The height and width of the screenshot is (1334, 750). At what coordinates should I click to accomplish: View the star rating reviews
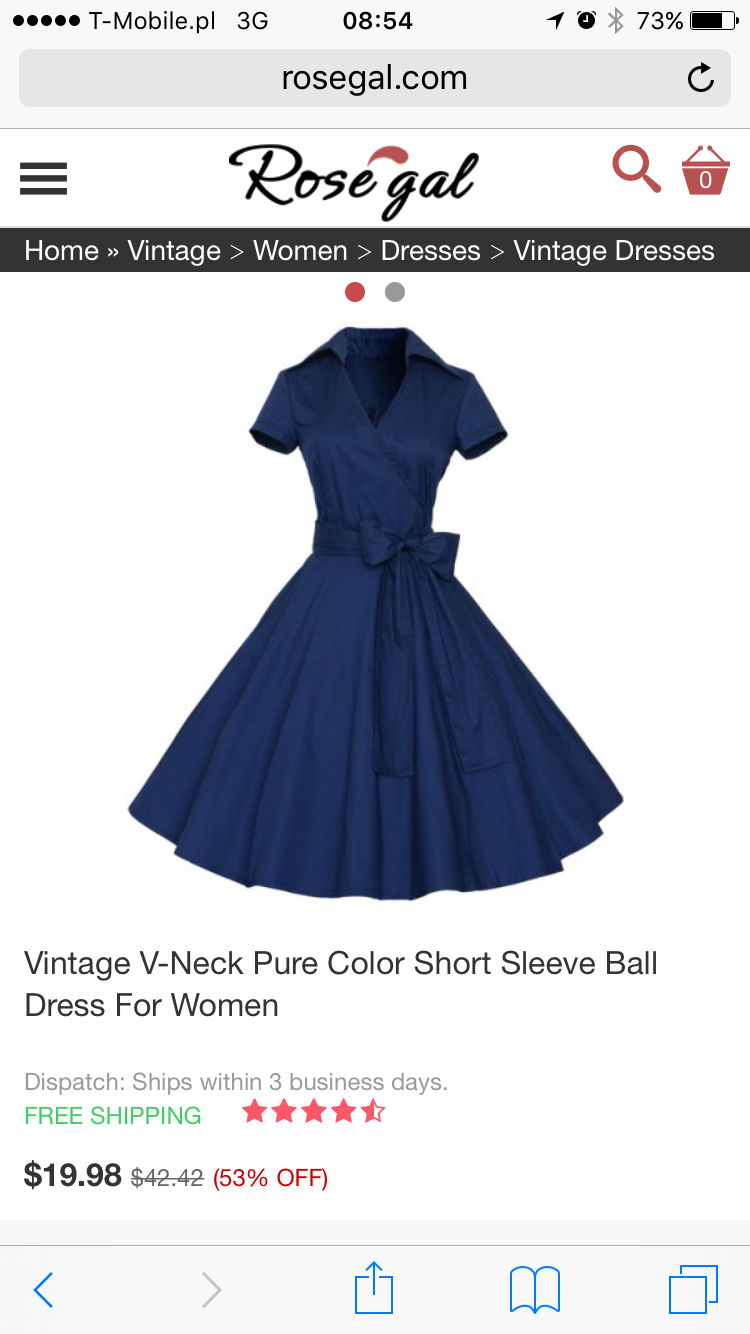click(x=313, y=1111)
